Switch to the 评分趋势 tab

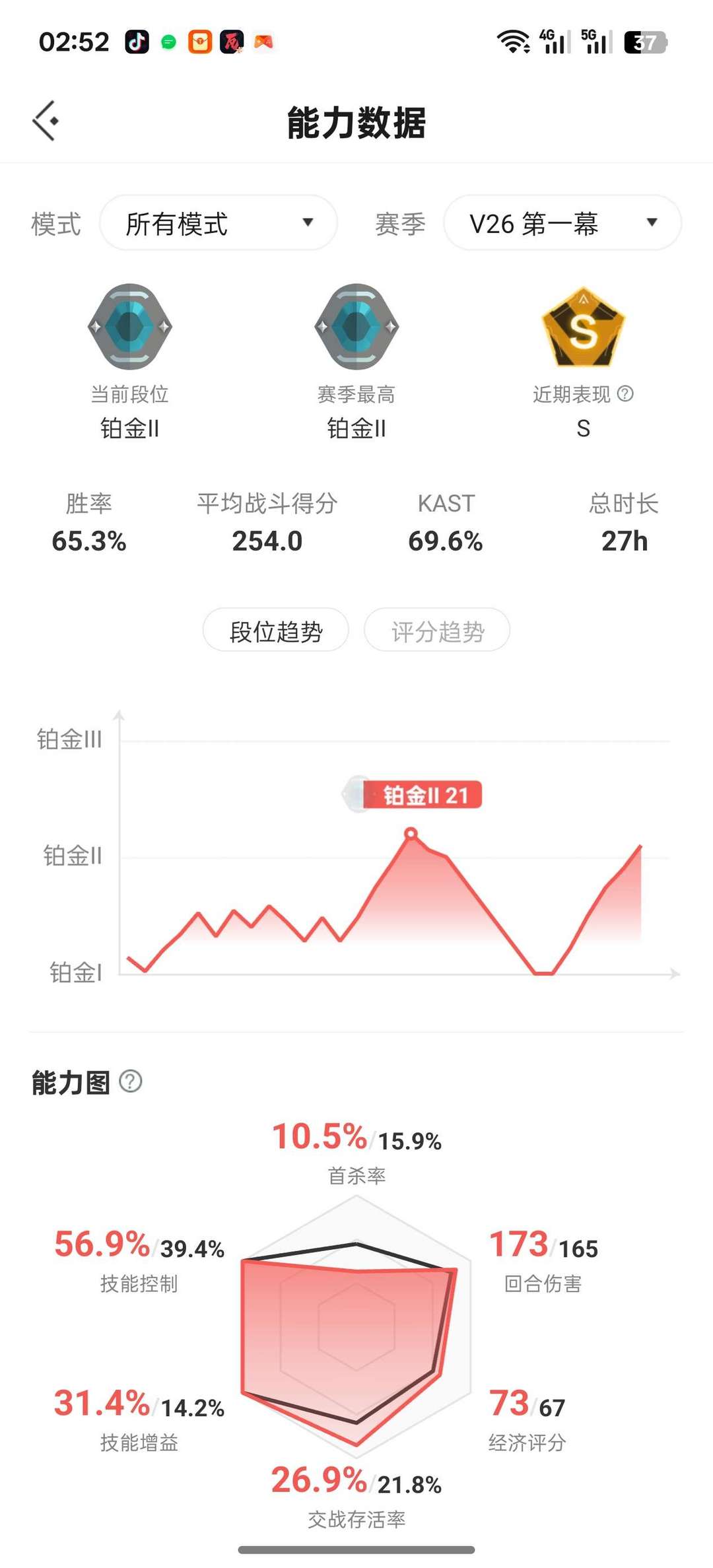click(x=437, y=631)
